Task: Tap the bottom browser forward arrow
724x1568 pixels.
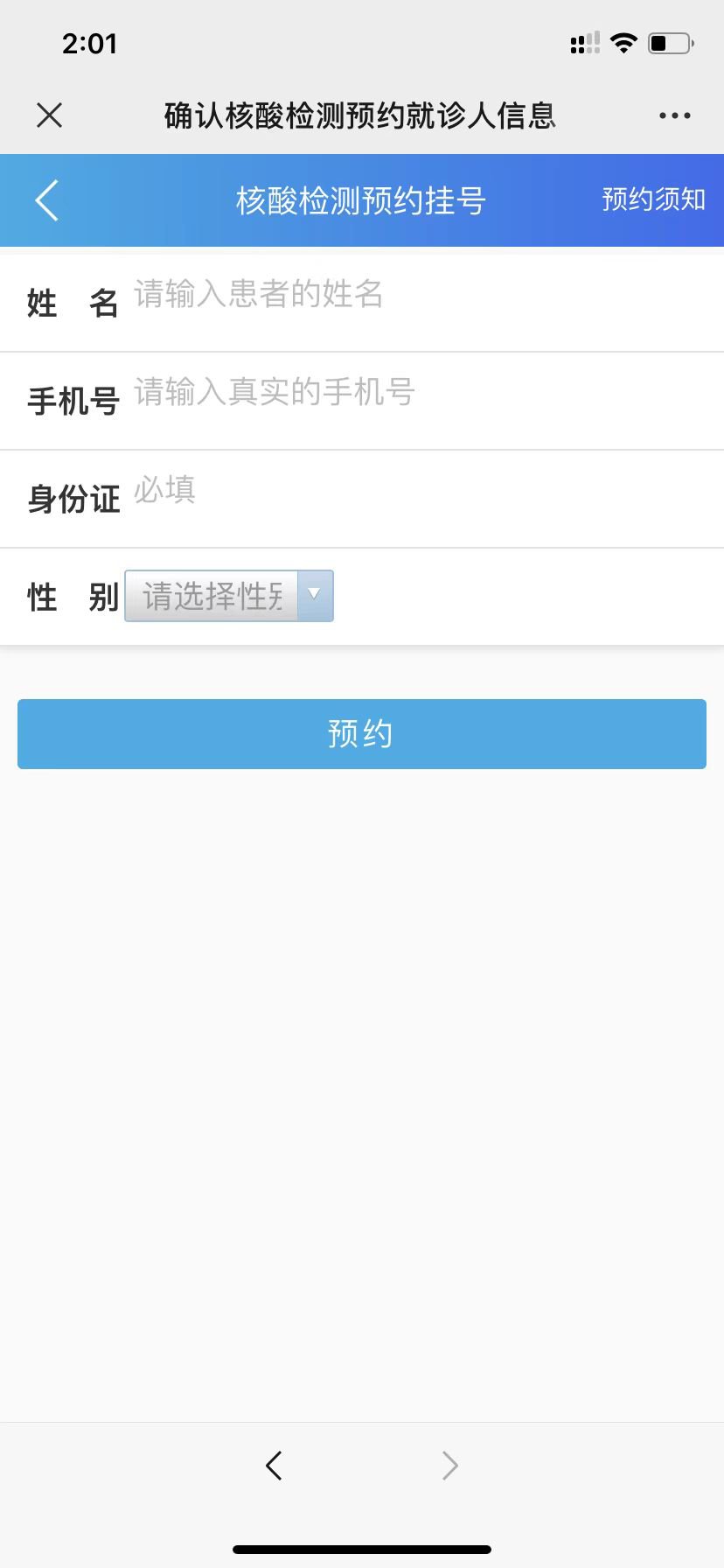Action: (x=449, y=1465)
